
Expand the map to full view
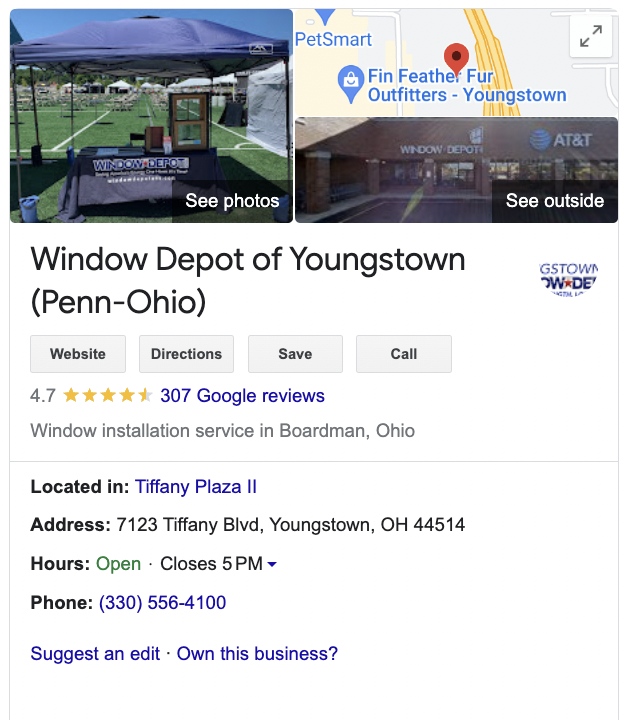point(591,37)
